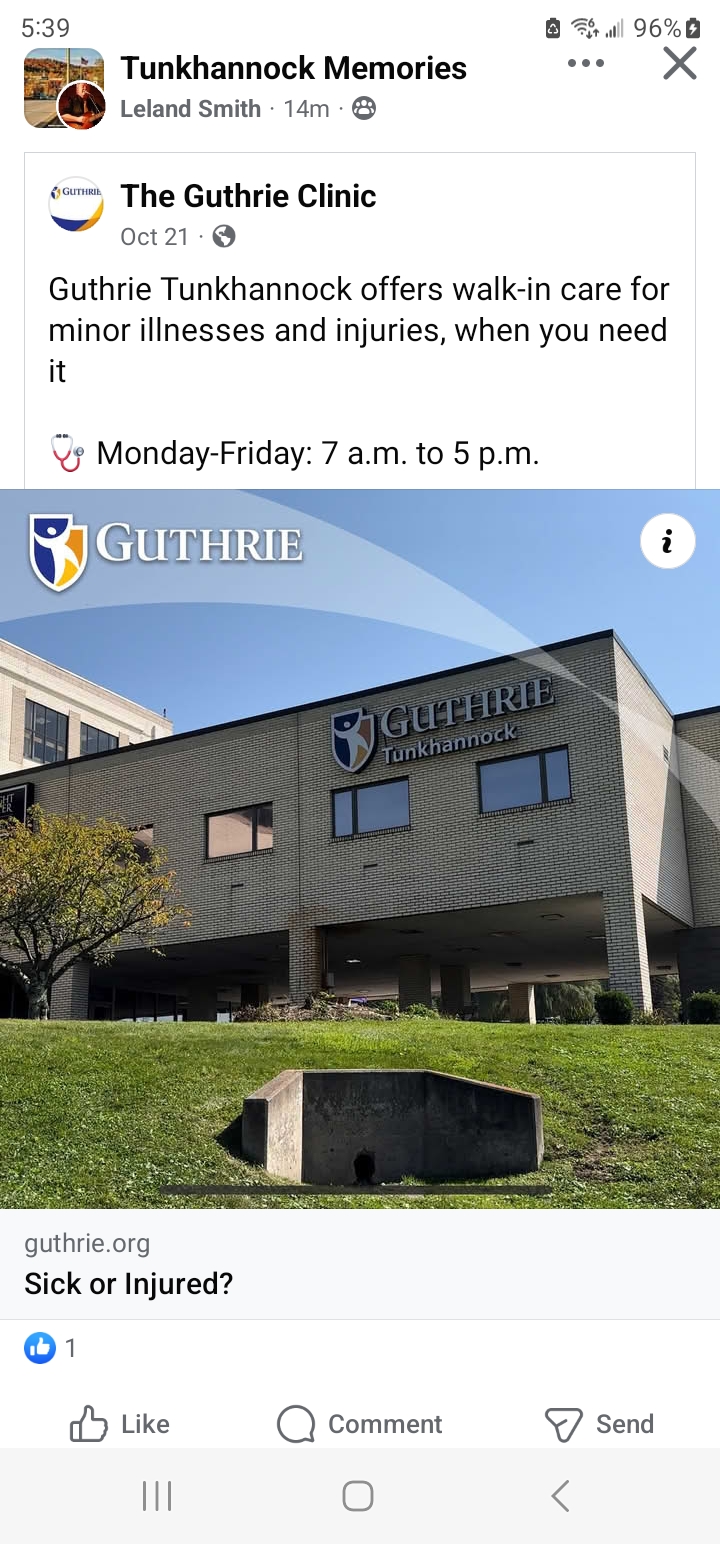Open recent apps from the navigation bar
This screenshot has height=1544, width=720.
point(157,1496)
